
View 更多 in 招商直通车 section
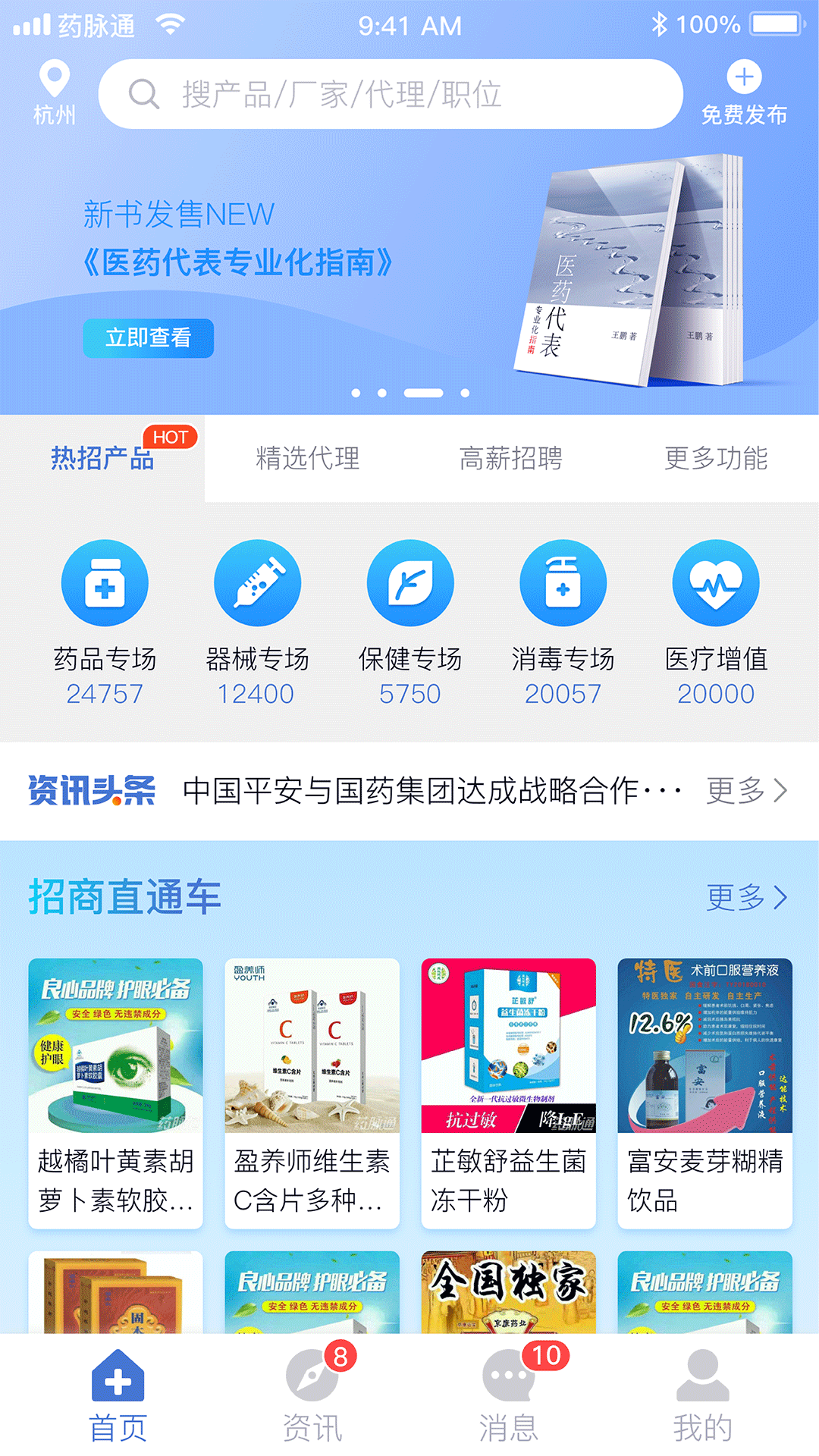point(747,897)
